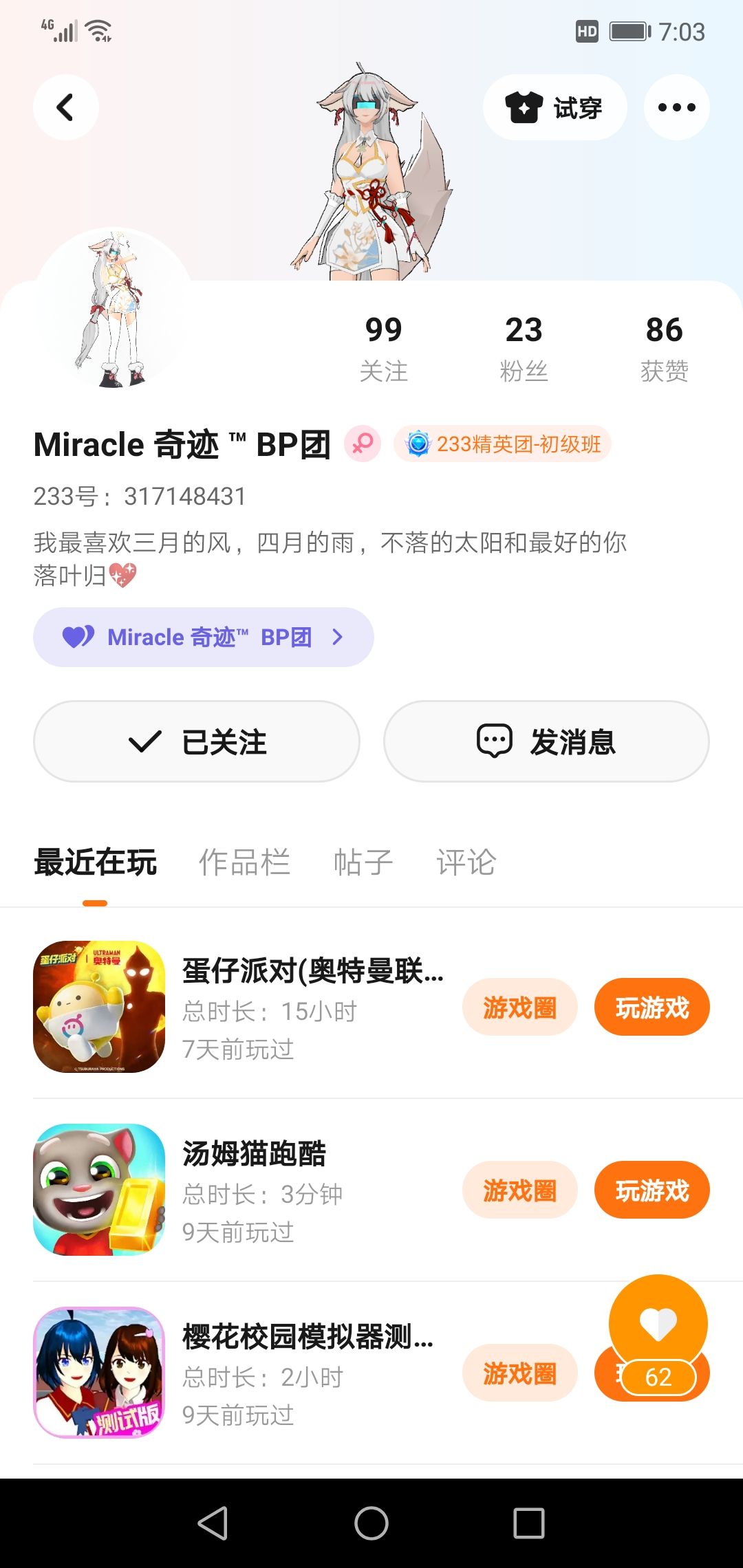Image resolution: width=743 pixels, height=1568 pixels.
Task: Select the 最近在玩 tab
Action: (96, 862)
